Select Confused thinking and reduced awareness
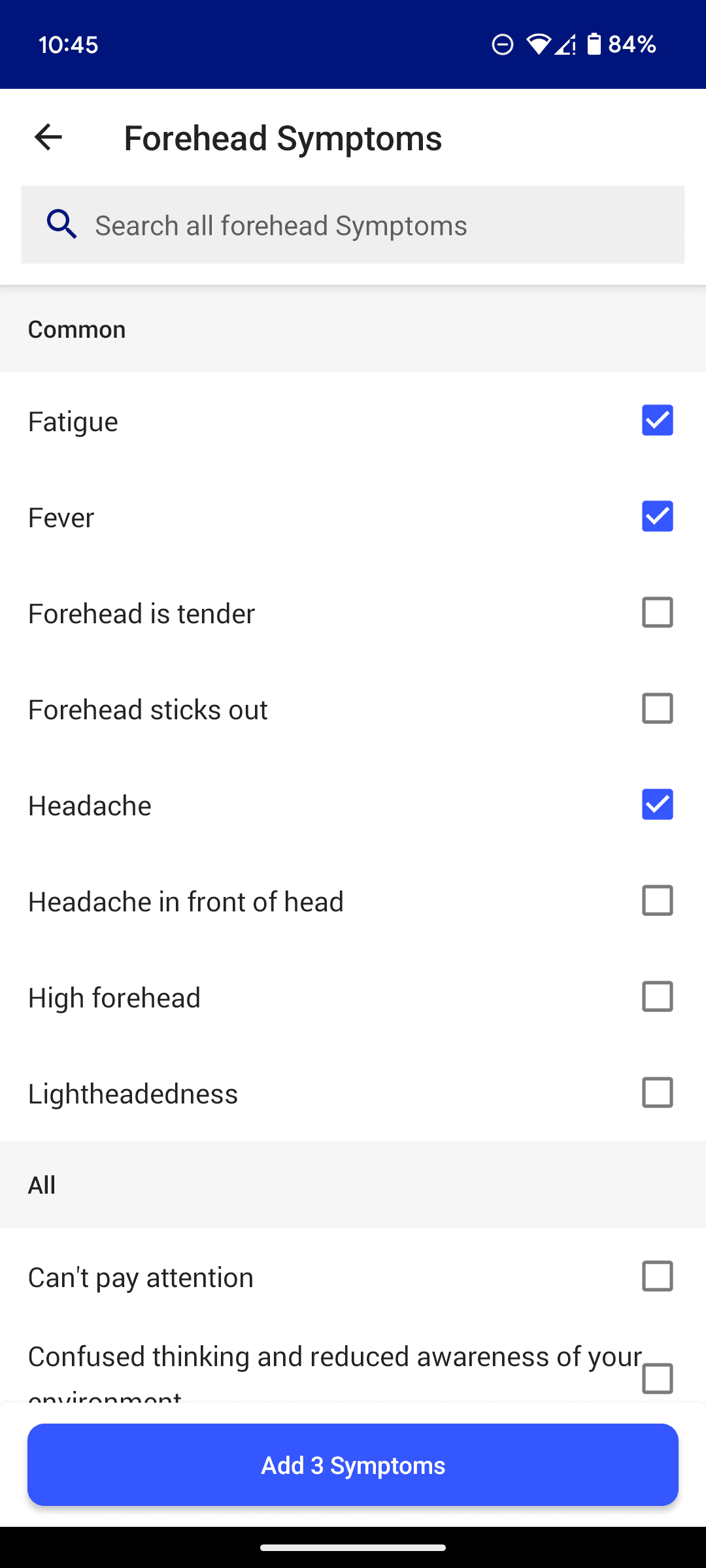Screen dimensions: 706x1568 (x=657, y=1378)
